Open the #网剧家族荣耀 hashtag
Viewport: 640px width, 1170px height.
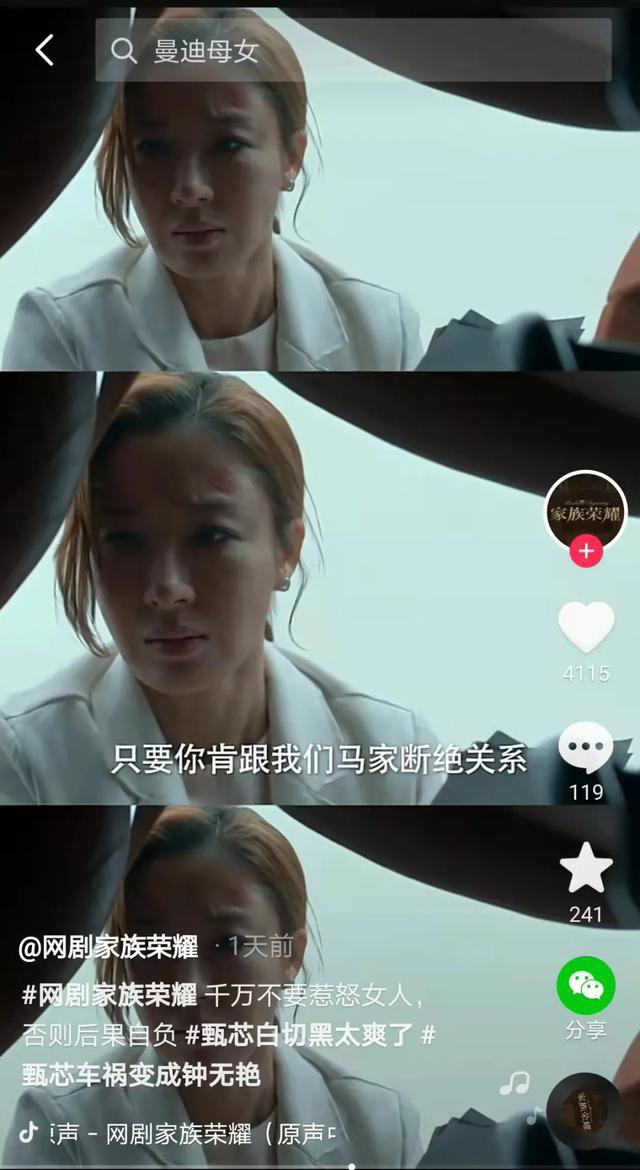(109, 996)
